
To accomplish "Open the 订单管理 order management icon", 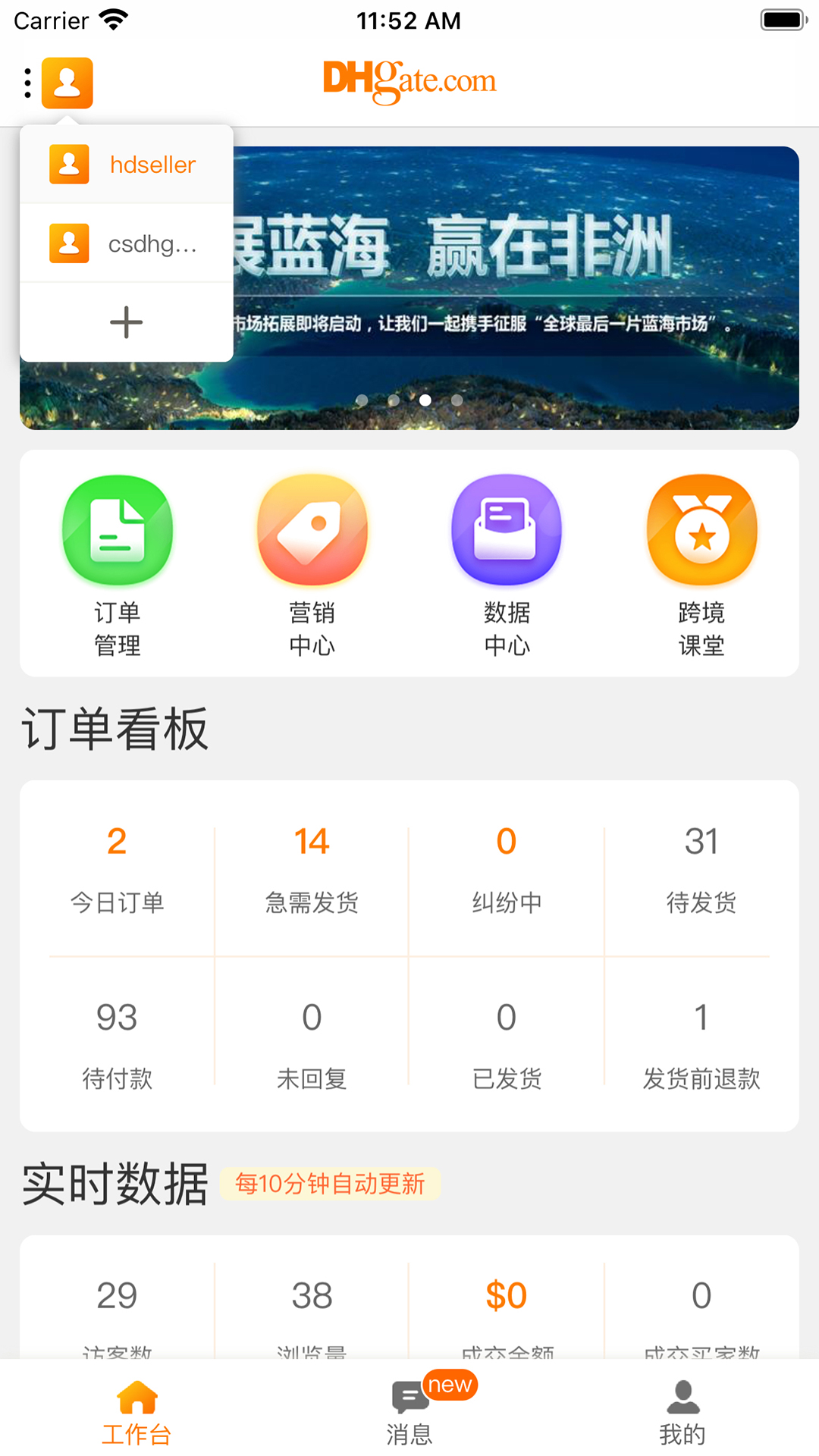I will [117, 530].
